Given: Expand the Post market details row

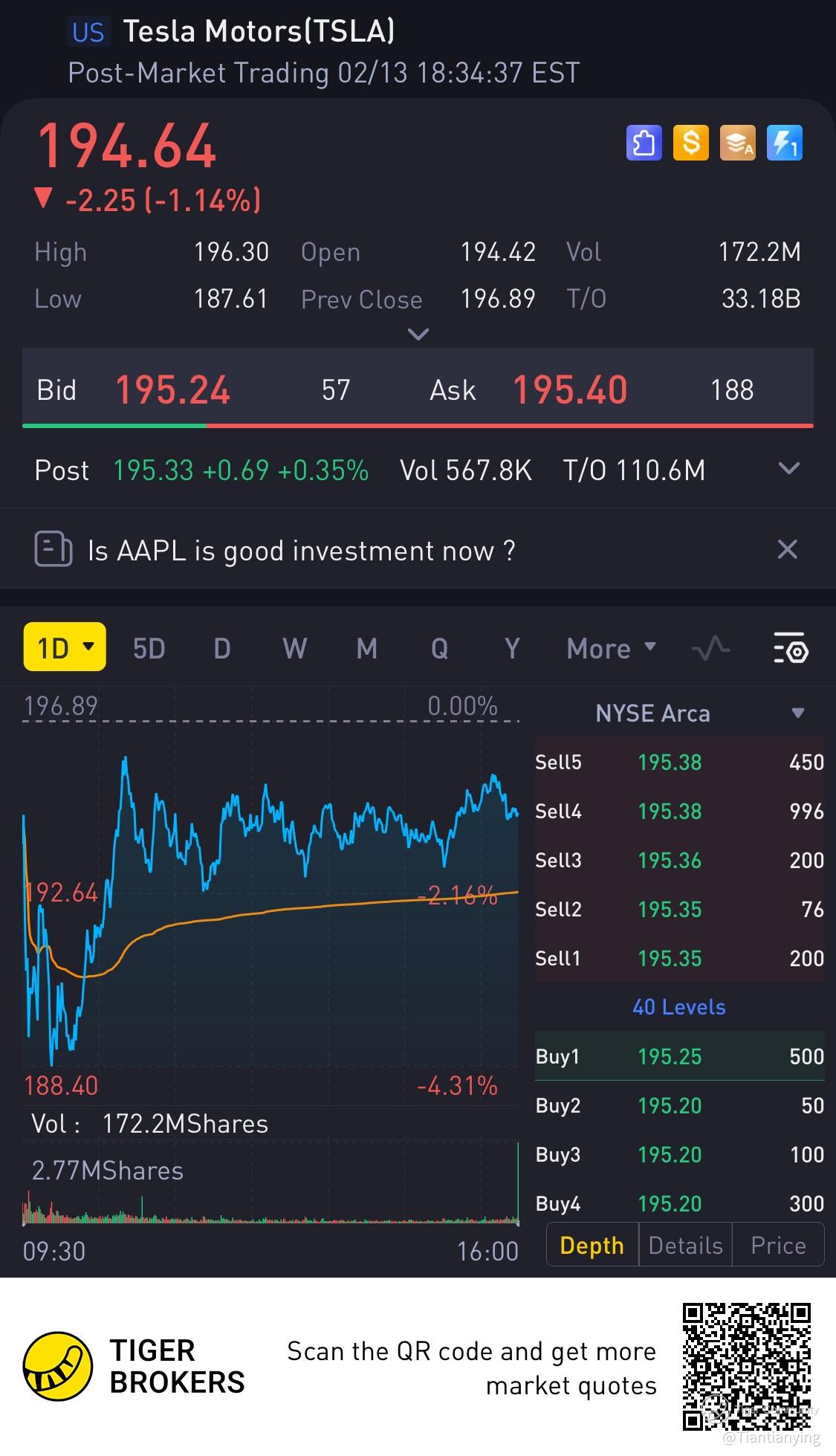Looking at the screenshot, I should [788, 469].
